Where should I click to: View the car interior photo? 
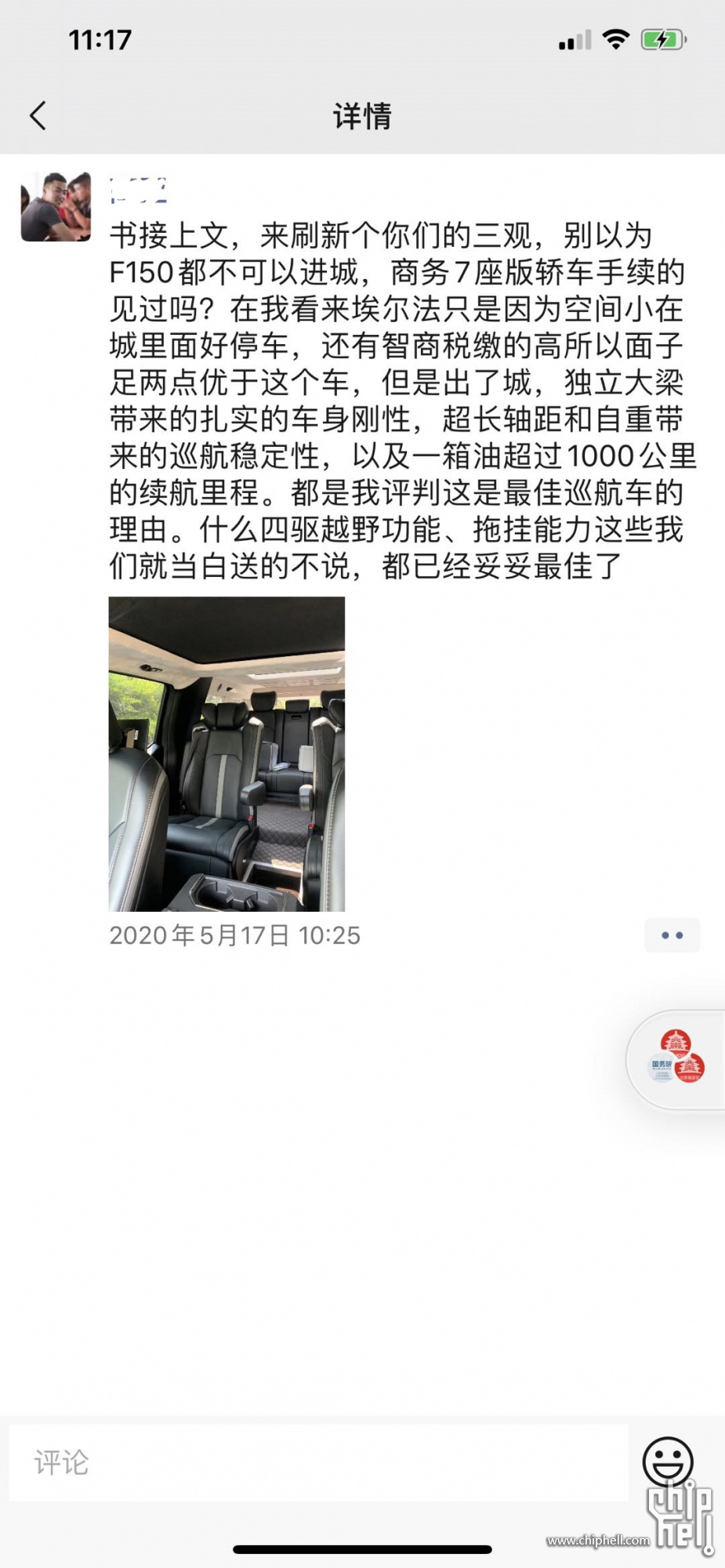coord(227,753)
